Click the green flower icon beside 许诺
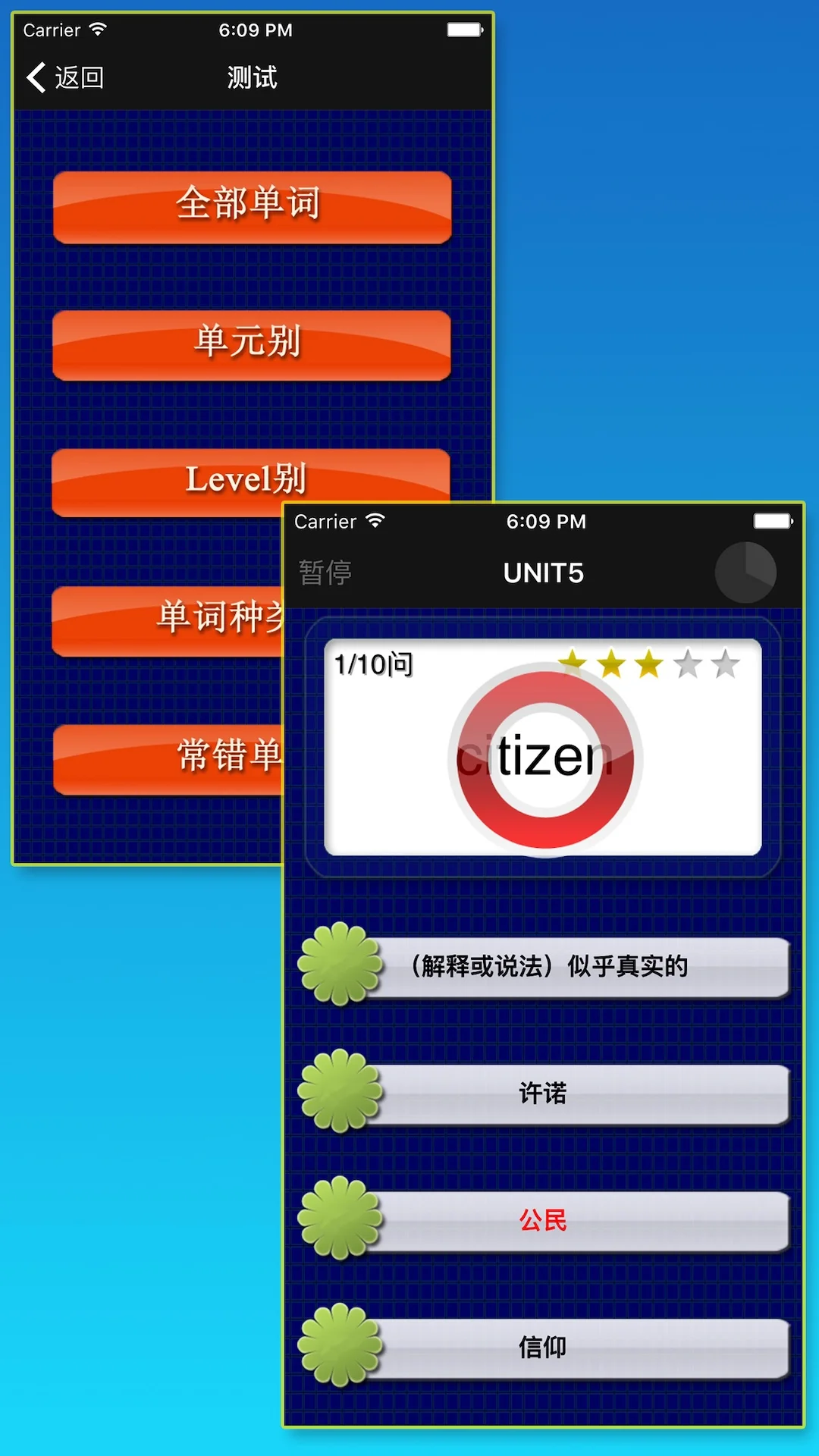Screen dimensions: 819x1456 [x=340, y=1090]
